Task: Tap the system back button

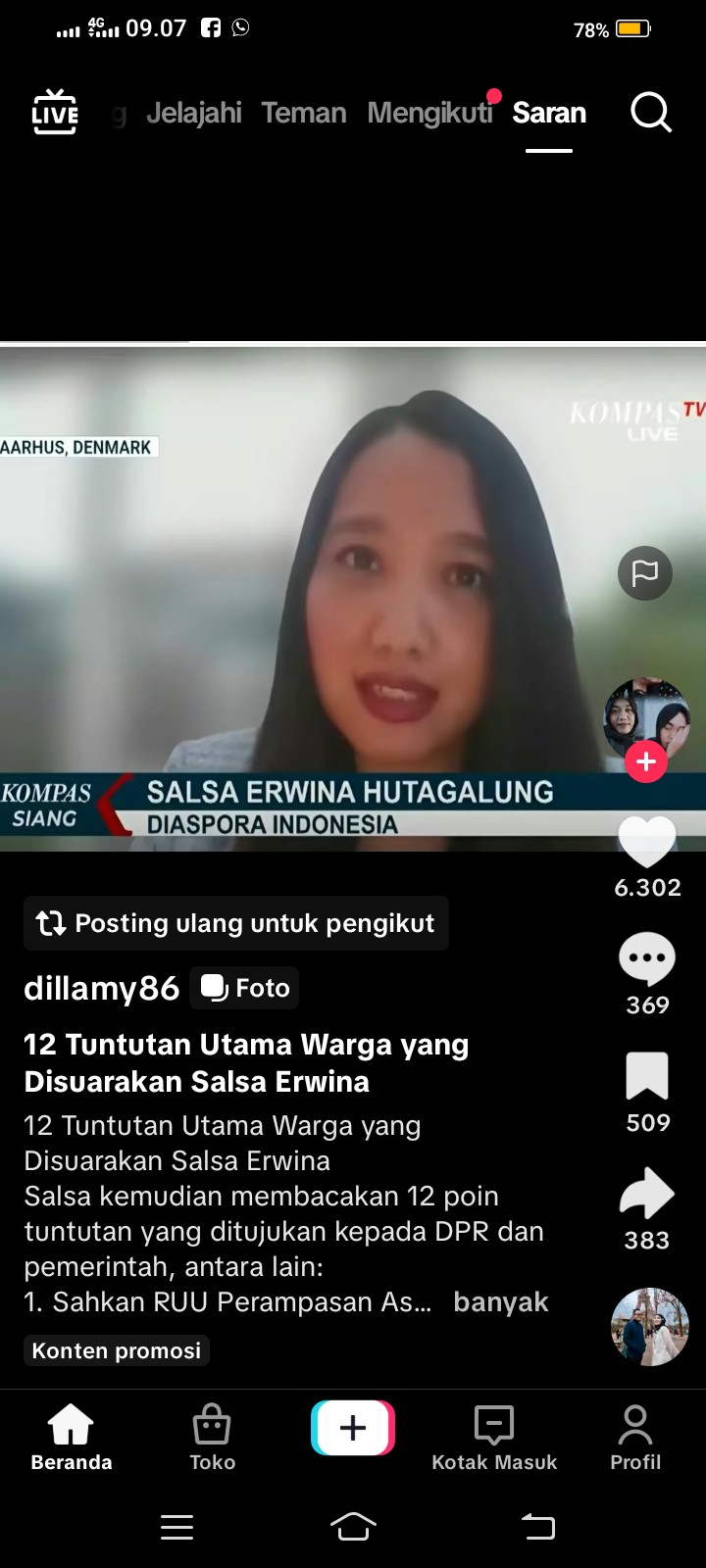Action: coord(537,1527)
